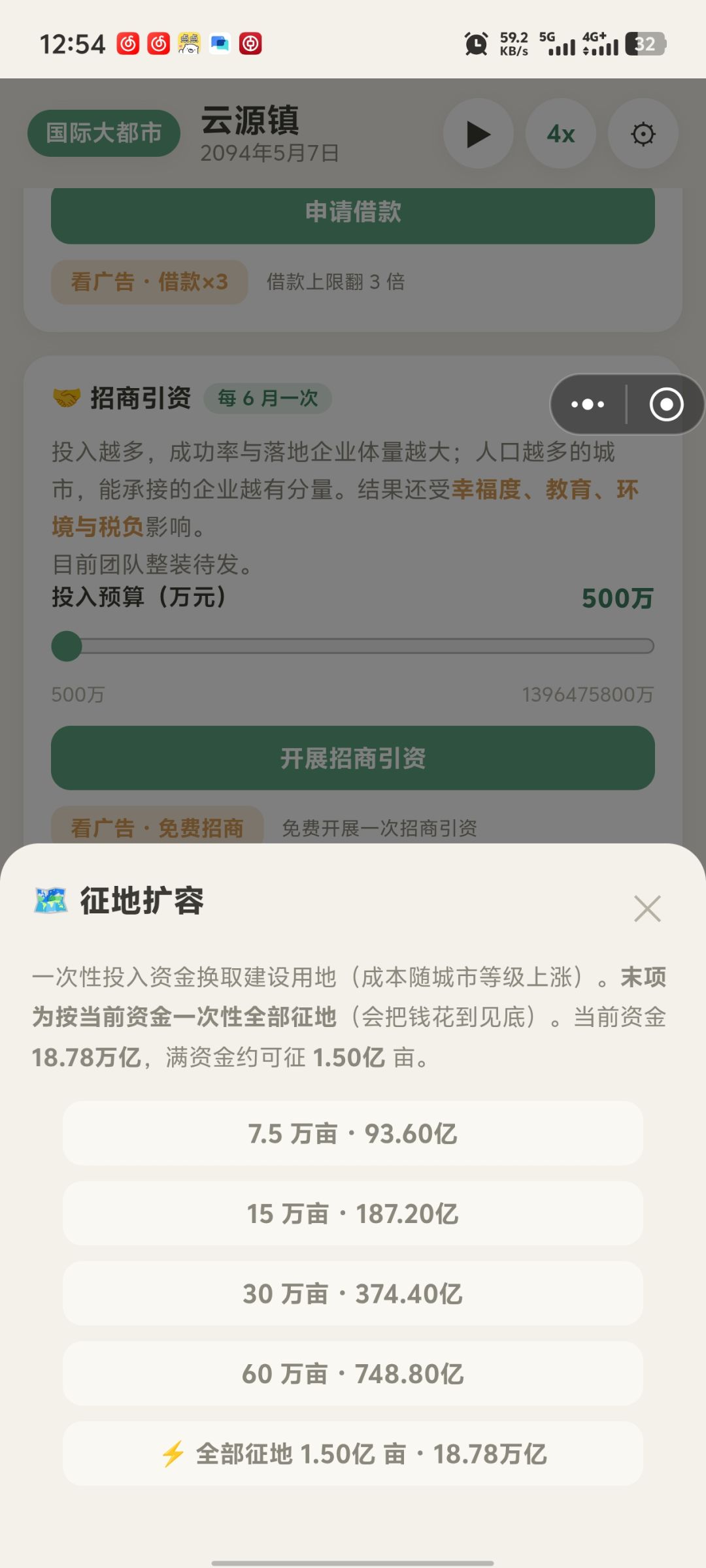This screenshot has height=1568, width=706.
Task: Tap the 申请借款 button
Action: (x=353, y=213)
